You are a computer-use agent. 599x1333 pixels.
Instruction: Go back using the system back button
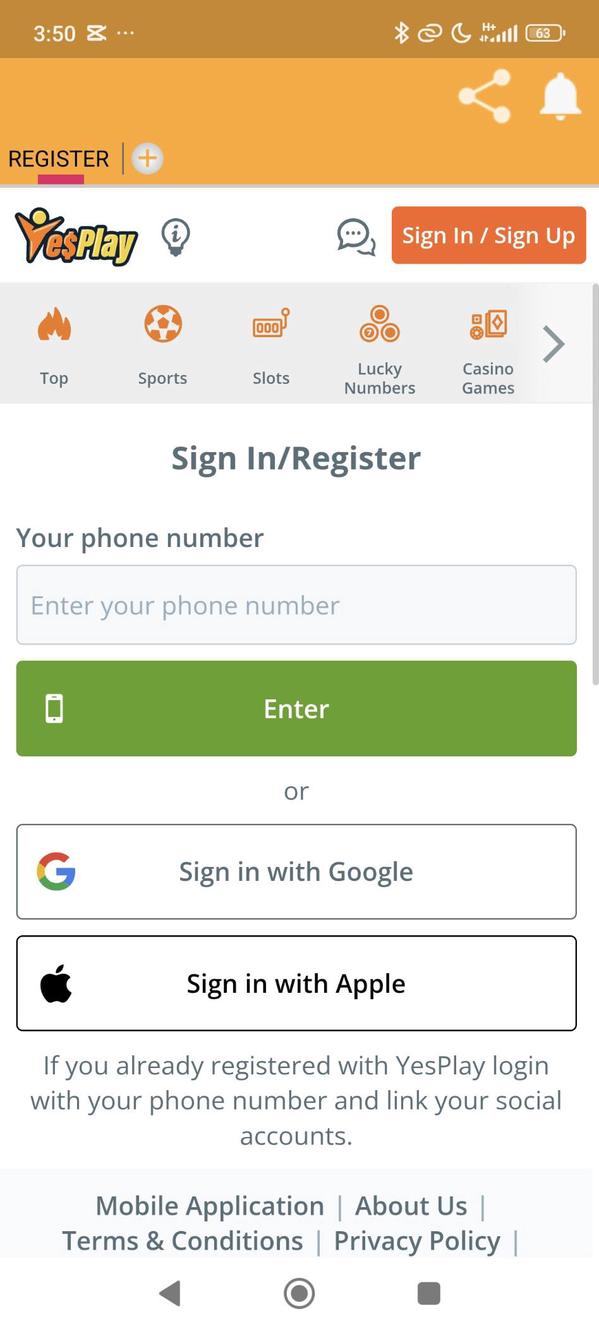170,1293
